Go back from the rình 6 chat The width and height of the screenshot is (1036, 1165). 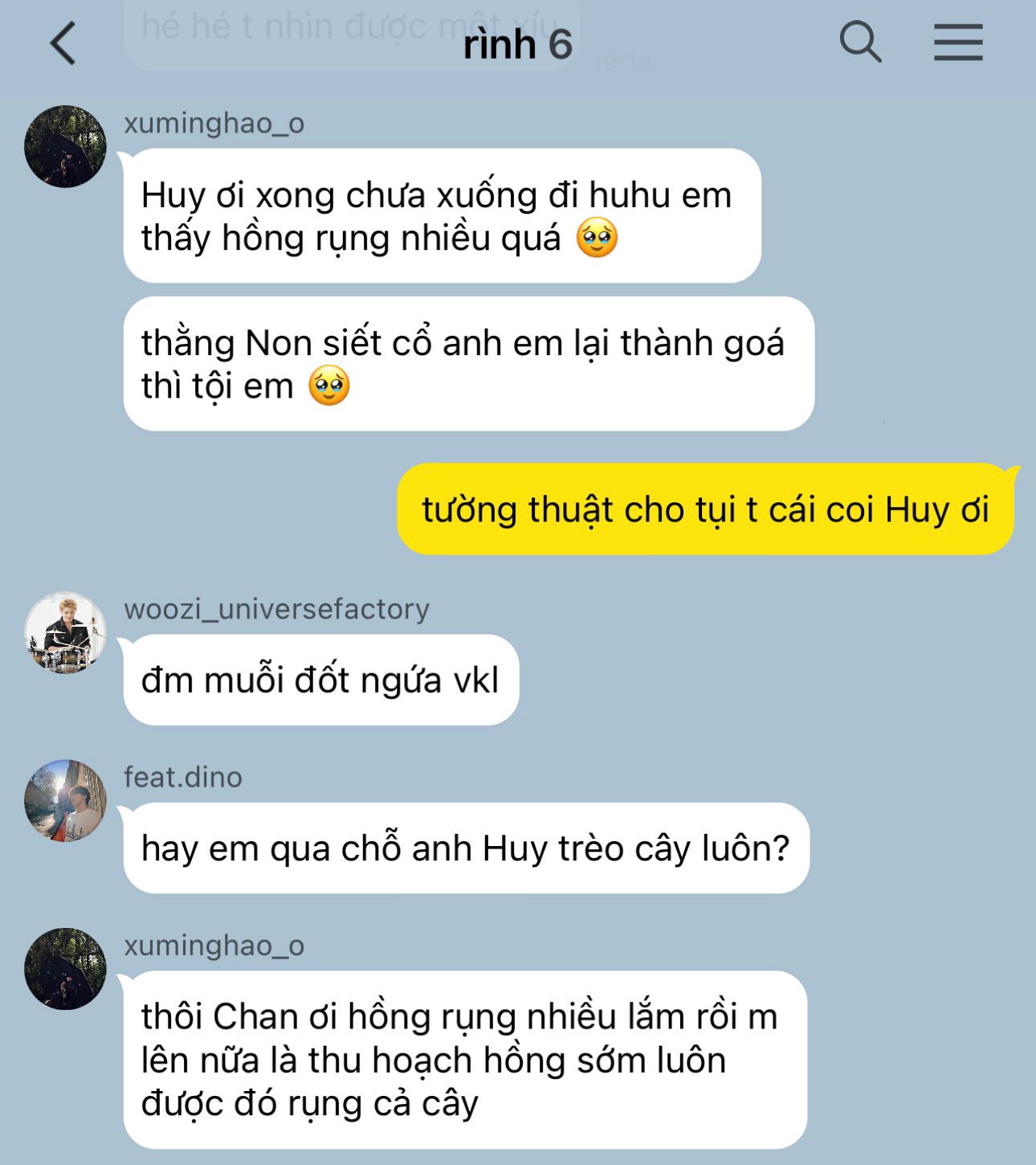[63, 43]
